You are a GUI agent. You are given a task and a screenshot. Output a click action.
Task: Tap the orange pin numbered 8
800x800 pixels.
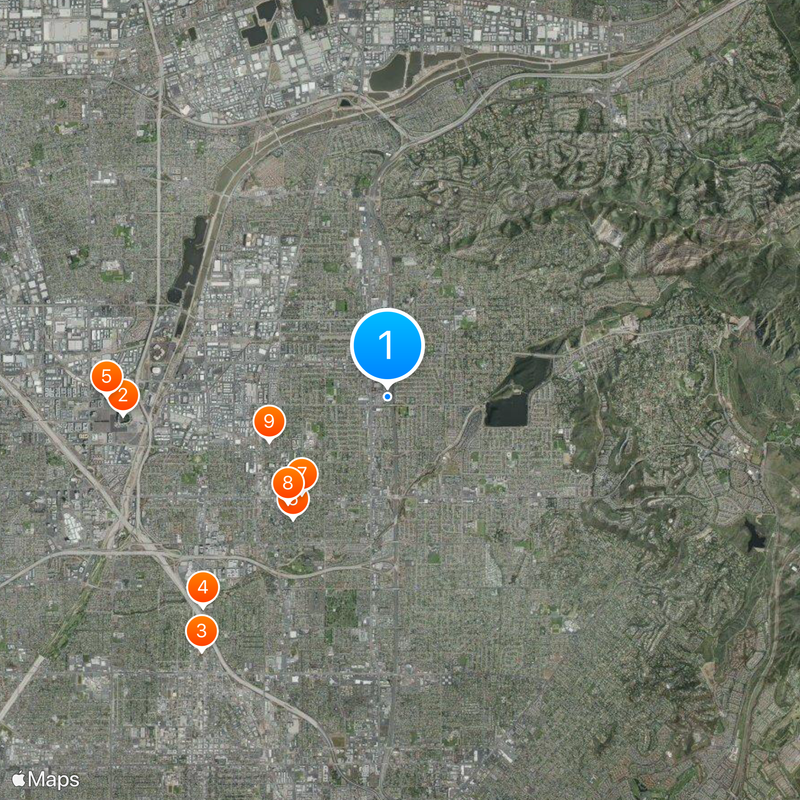[288, 484]
